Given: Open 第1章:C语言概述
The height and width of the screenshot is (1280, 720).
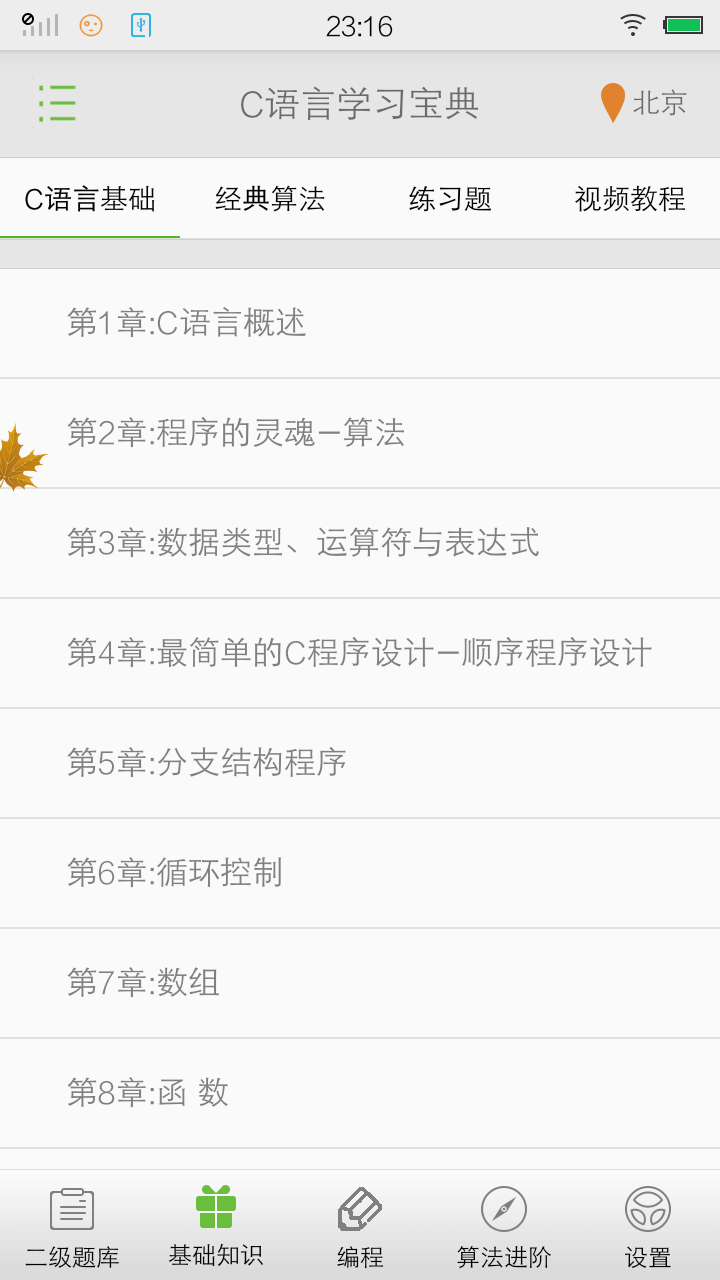Looking at the screenshot, I should click(360, 322).
